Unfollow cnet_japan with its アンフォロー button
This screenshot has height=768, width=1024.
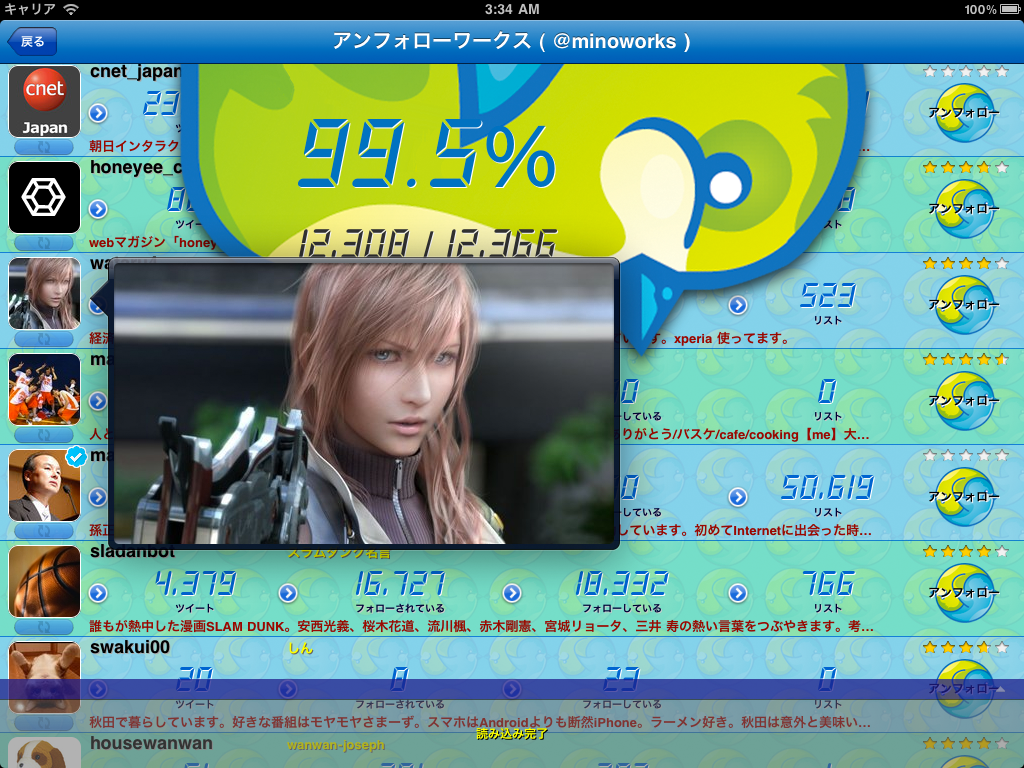963,113
